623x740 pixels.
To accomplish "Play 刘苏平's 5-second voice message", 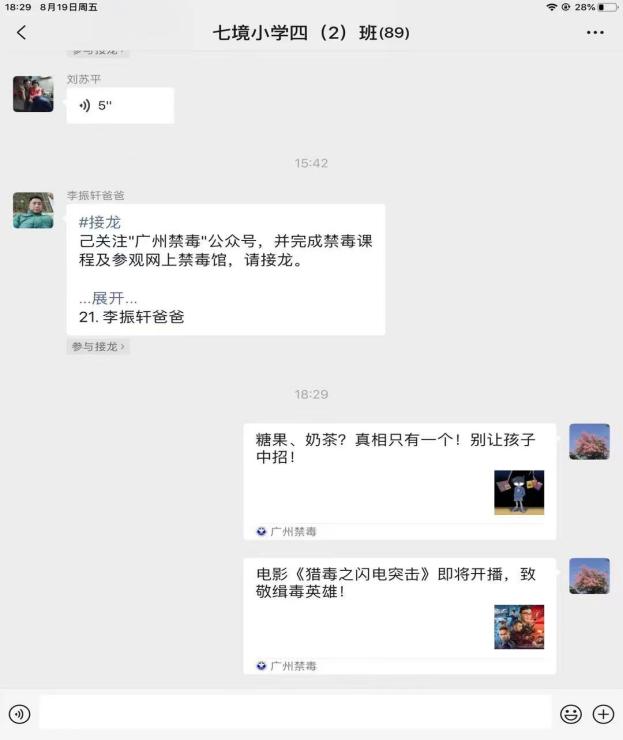I will tap(119, 105).
